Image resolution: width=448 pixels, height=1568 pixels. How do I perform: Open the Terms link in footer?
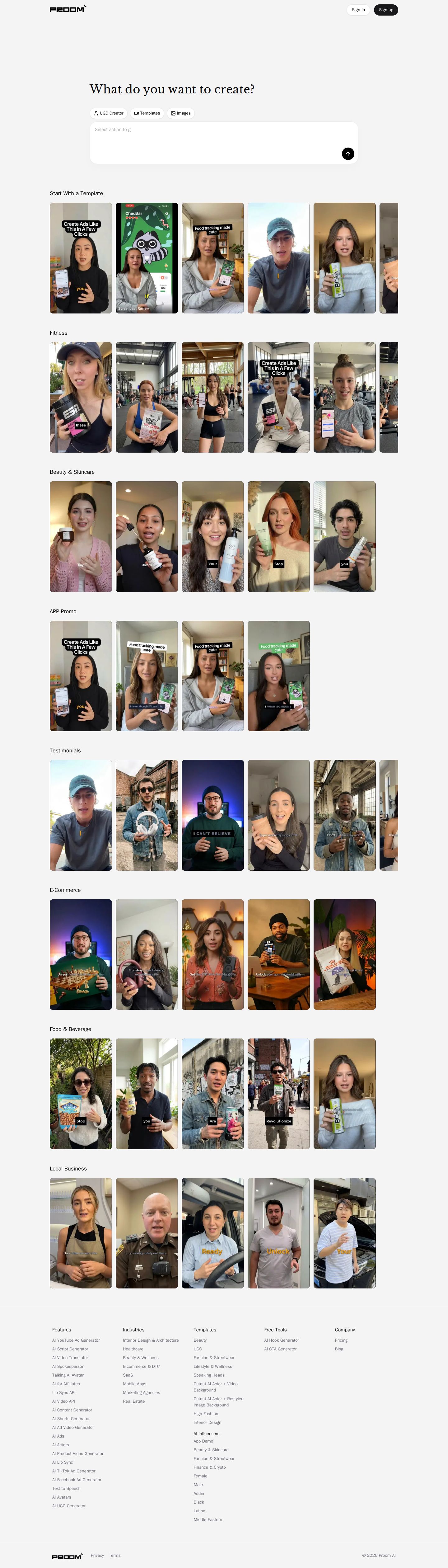[x=114, y=1555]
